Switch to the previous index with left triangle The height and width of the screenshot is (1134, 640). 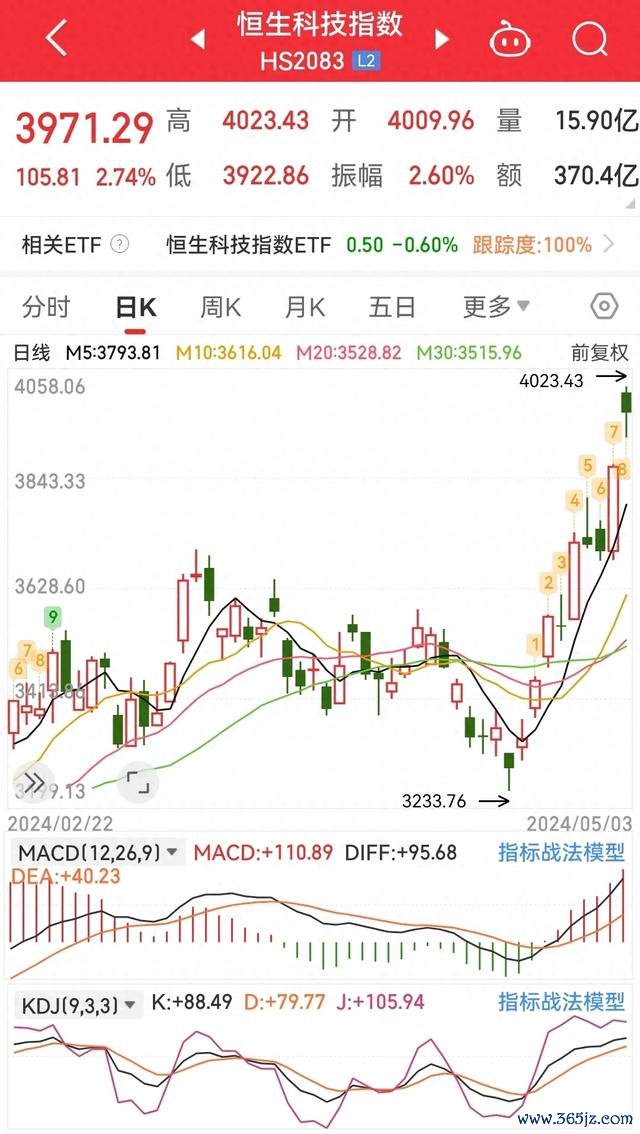[197, 39]
